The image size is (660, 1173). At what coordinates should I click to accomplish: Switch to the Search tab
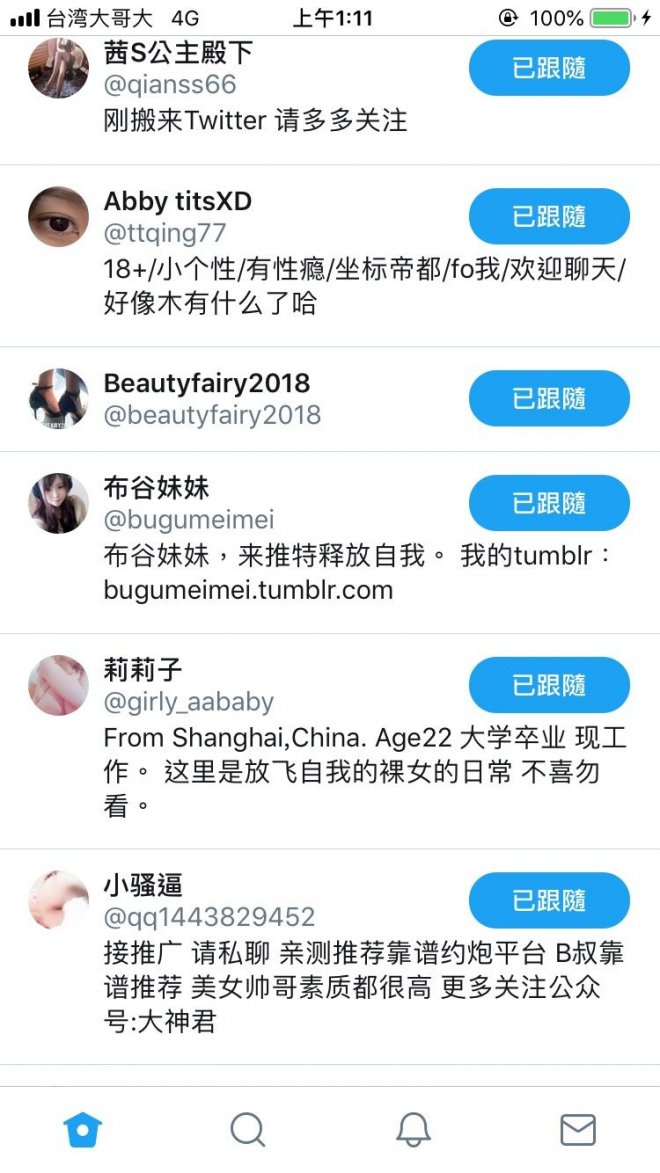247,1130
